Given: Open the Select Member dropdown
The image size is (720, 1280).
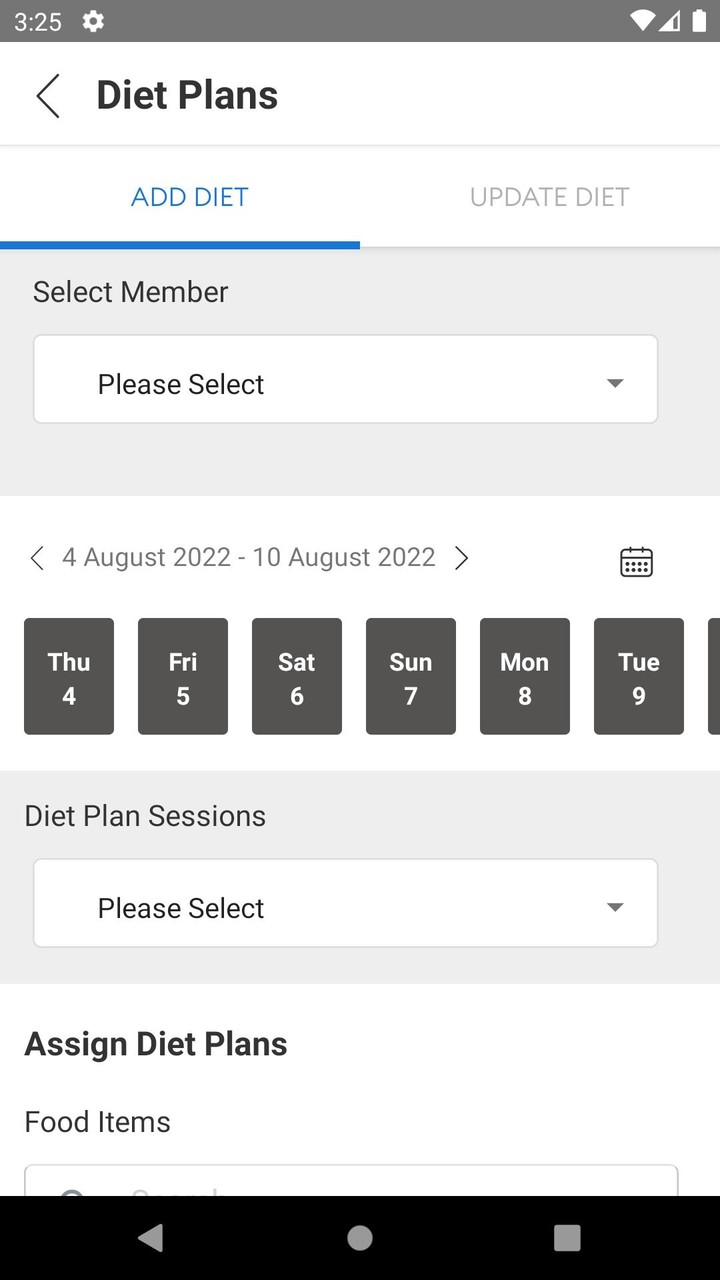Looking at the screenshot, I should tap(345, 379).
